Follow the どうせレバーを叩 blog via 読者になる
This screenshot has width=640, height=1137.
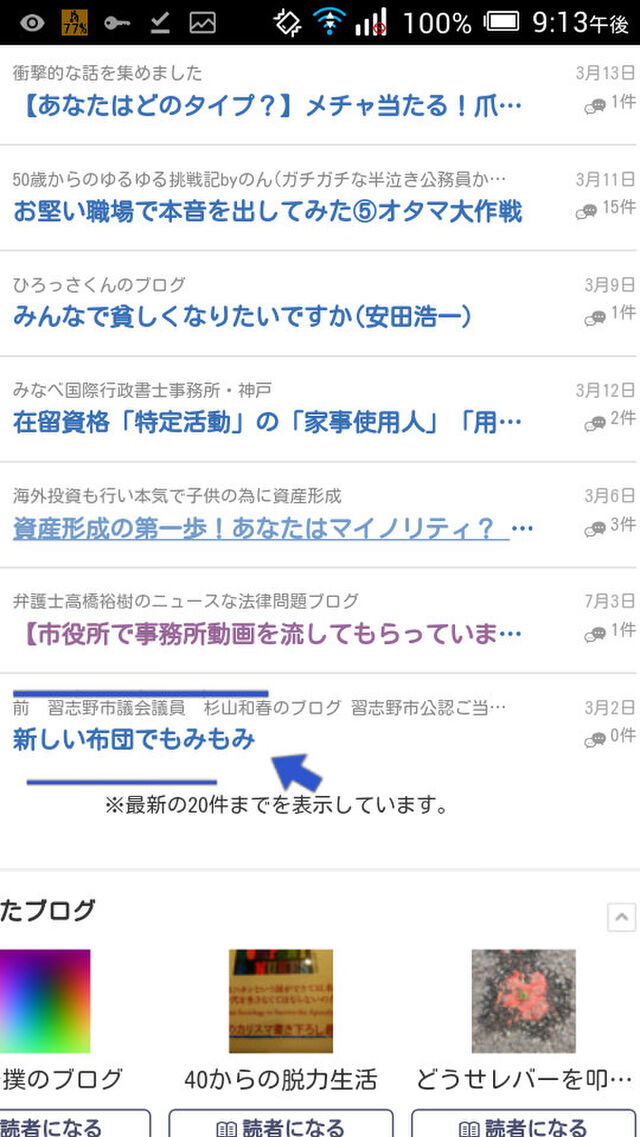[523, 1126]
